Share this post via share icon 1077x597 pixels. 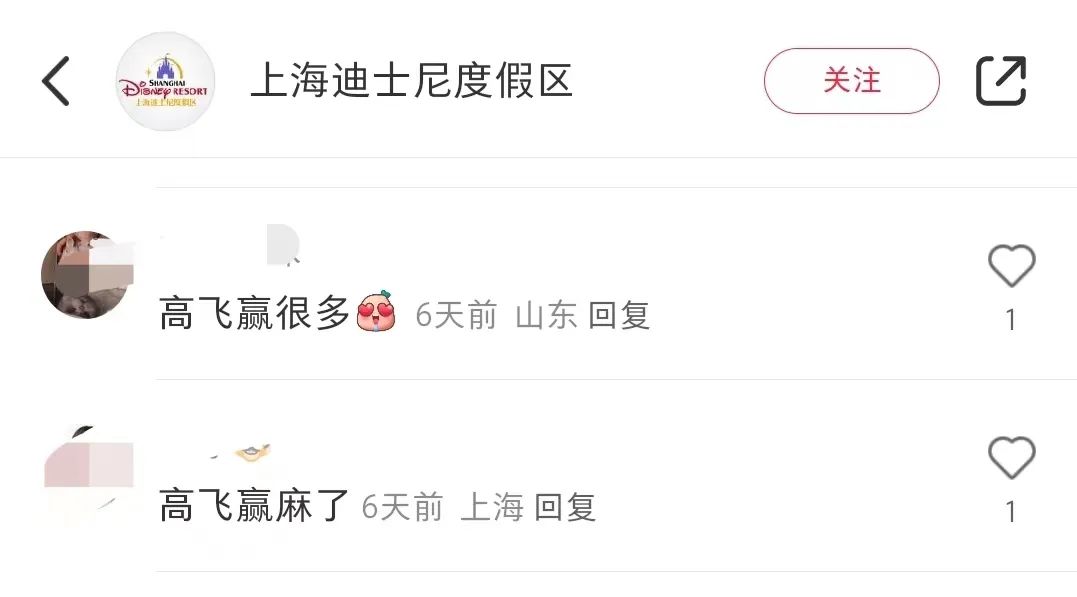coord(1001,81)
